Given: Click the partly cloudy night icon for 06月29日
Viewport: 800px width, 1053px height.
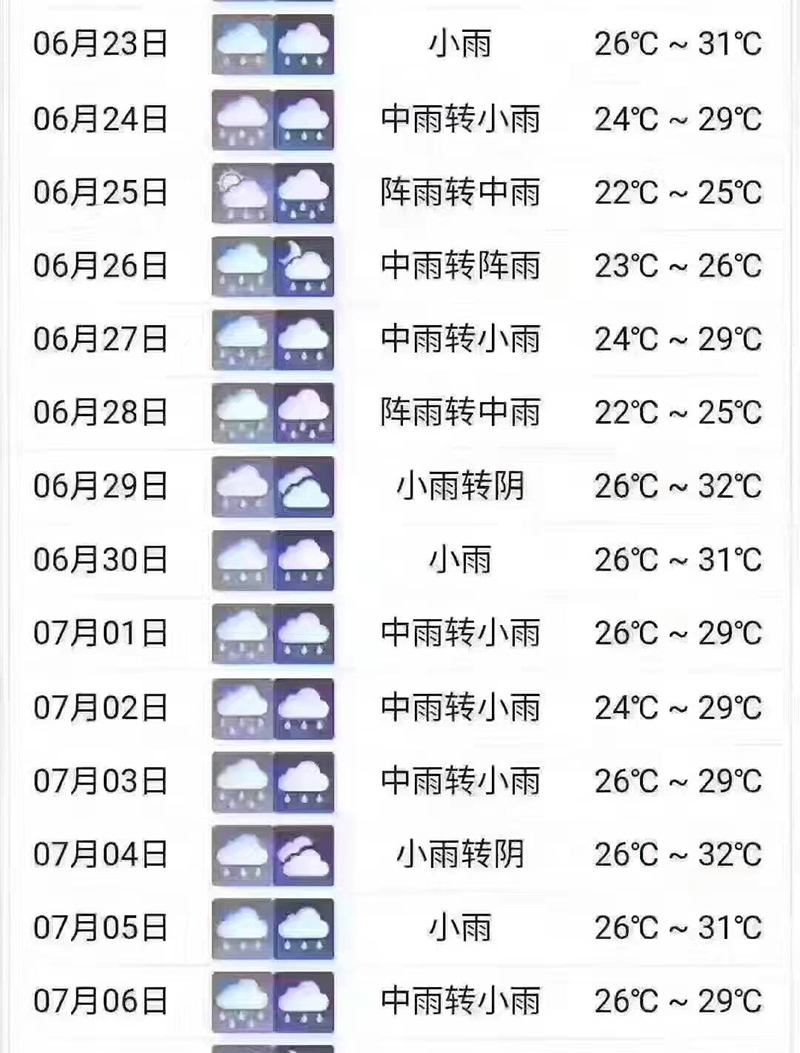Looking at the screenshot, I should pyautogui.click(x=305, y=486).
